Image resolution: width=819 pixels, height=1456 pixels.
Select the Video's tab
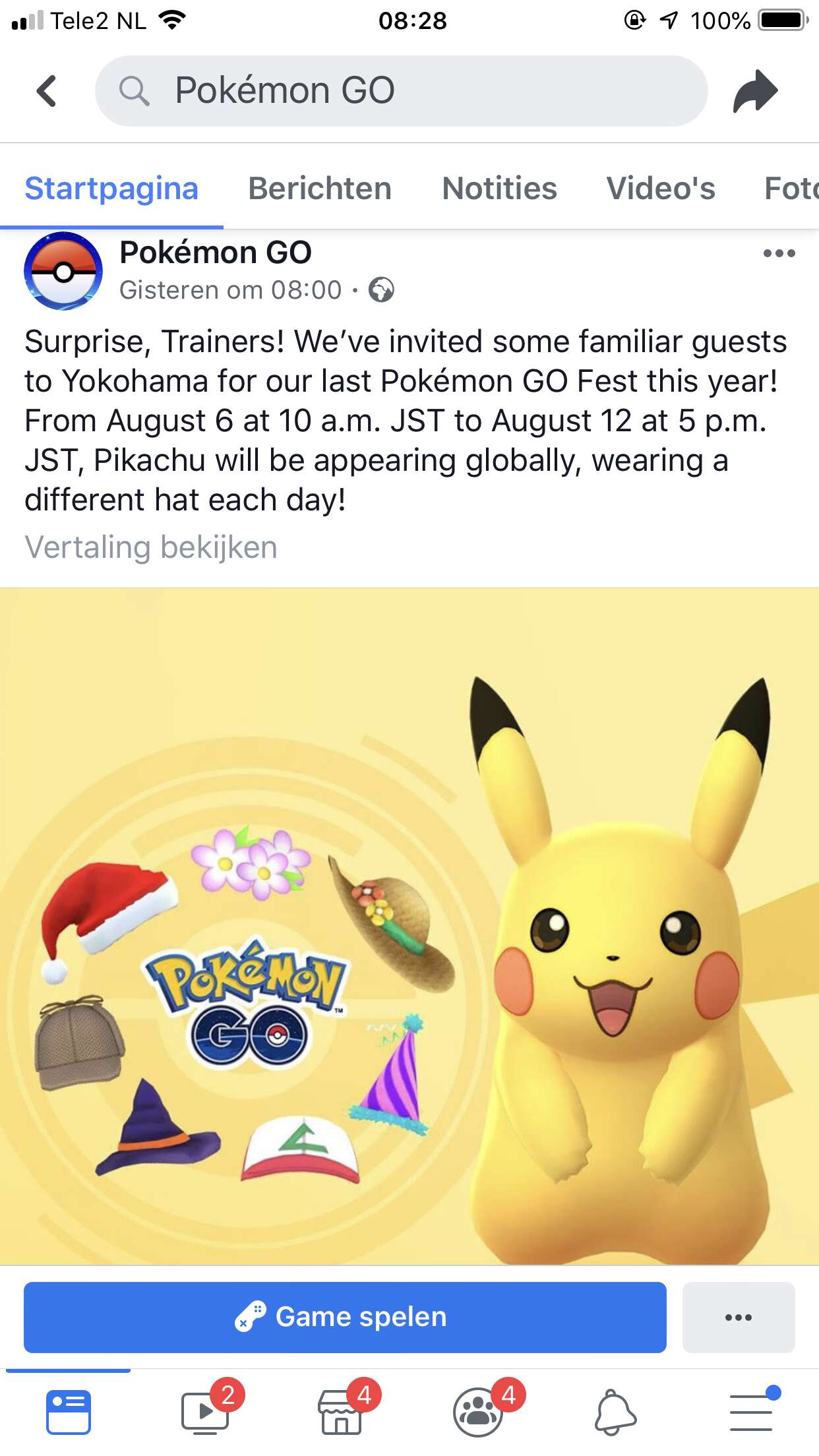tap(661, 189)
